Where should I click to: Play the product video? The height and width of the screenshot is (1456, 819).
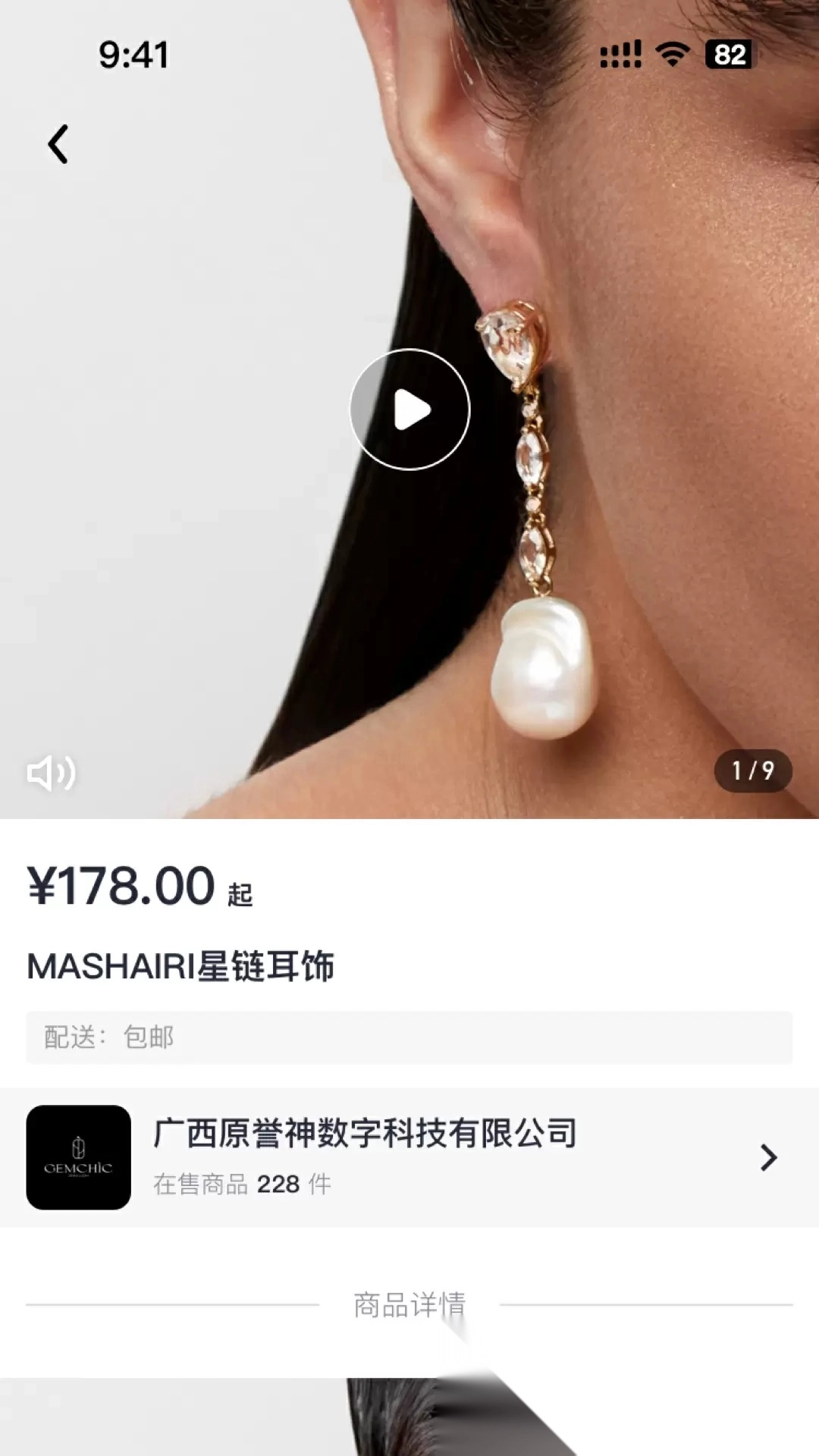point(409,409)
